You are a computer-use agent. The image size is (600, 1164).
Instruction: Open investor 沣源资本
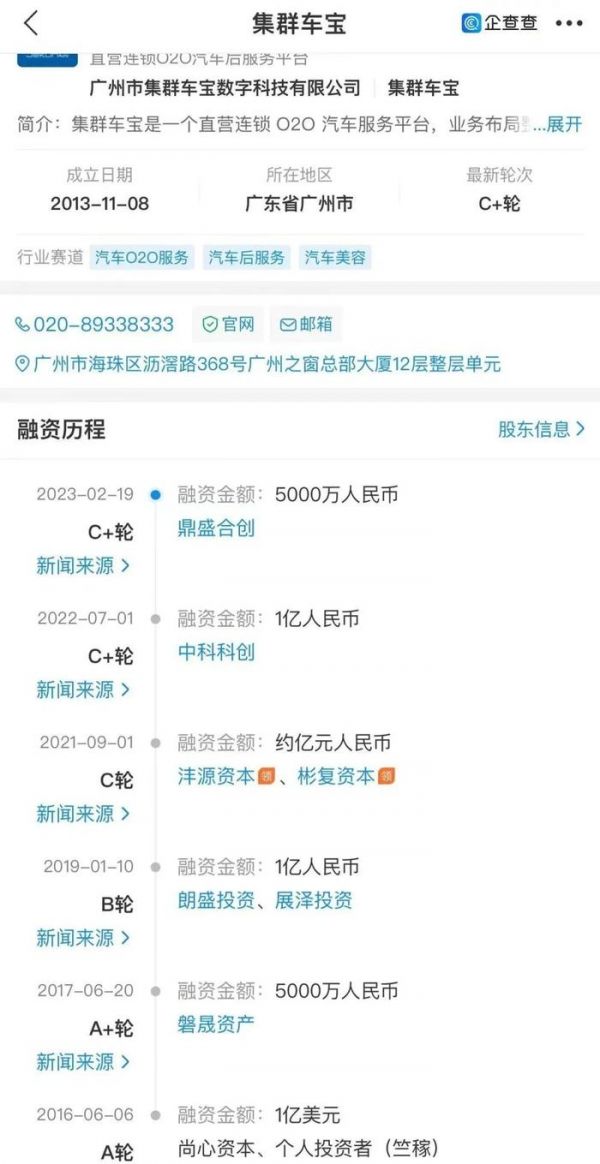pos(216,777)
